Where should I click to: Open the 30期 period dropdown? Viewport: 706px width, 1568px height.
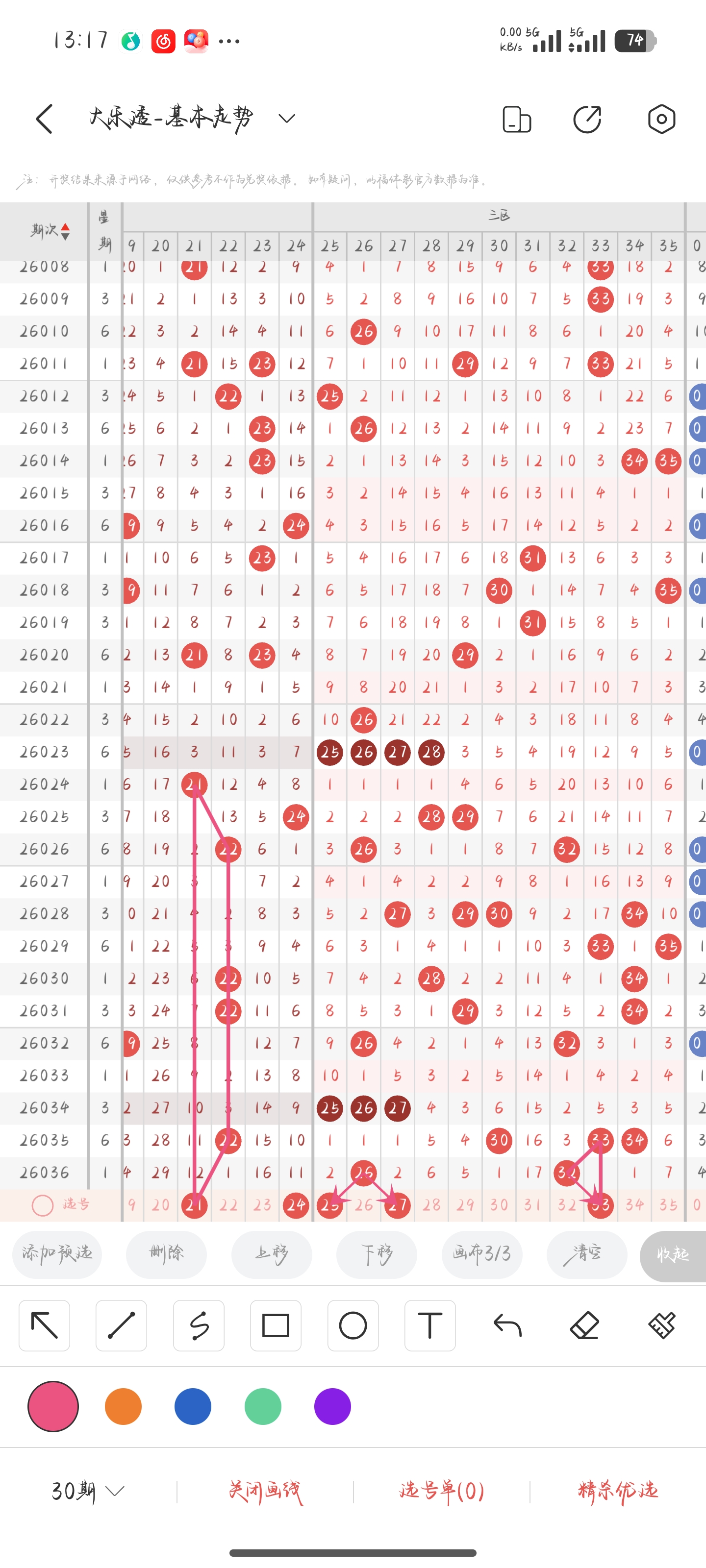(88, 1491)
